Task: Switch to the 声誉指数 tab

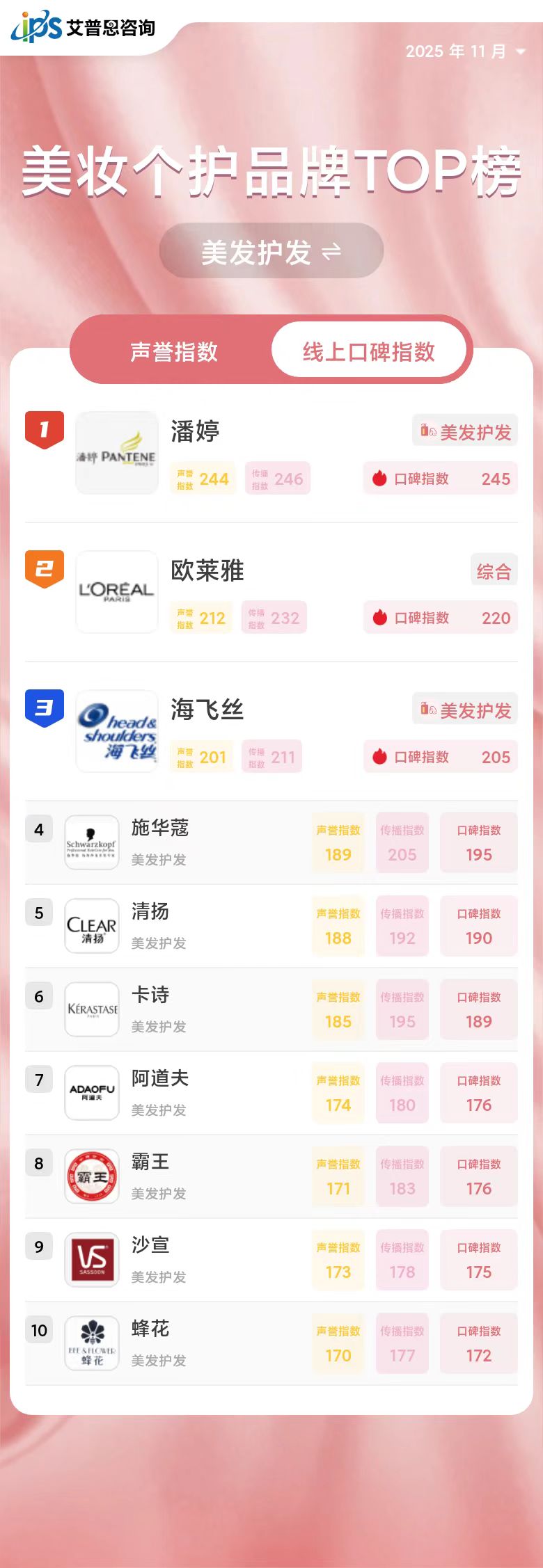Action: pyautogui.click(x=174, y=352)
